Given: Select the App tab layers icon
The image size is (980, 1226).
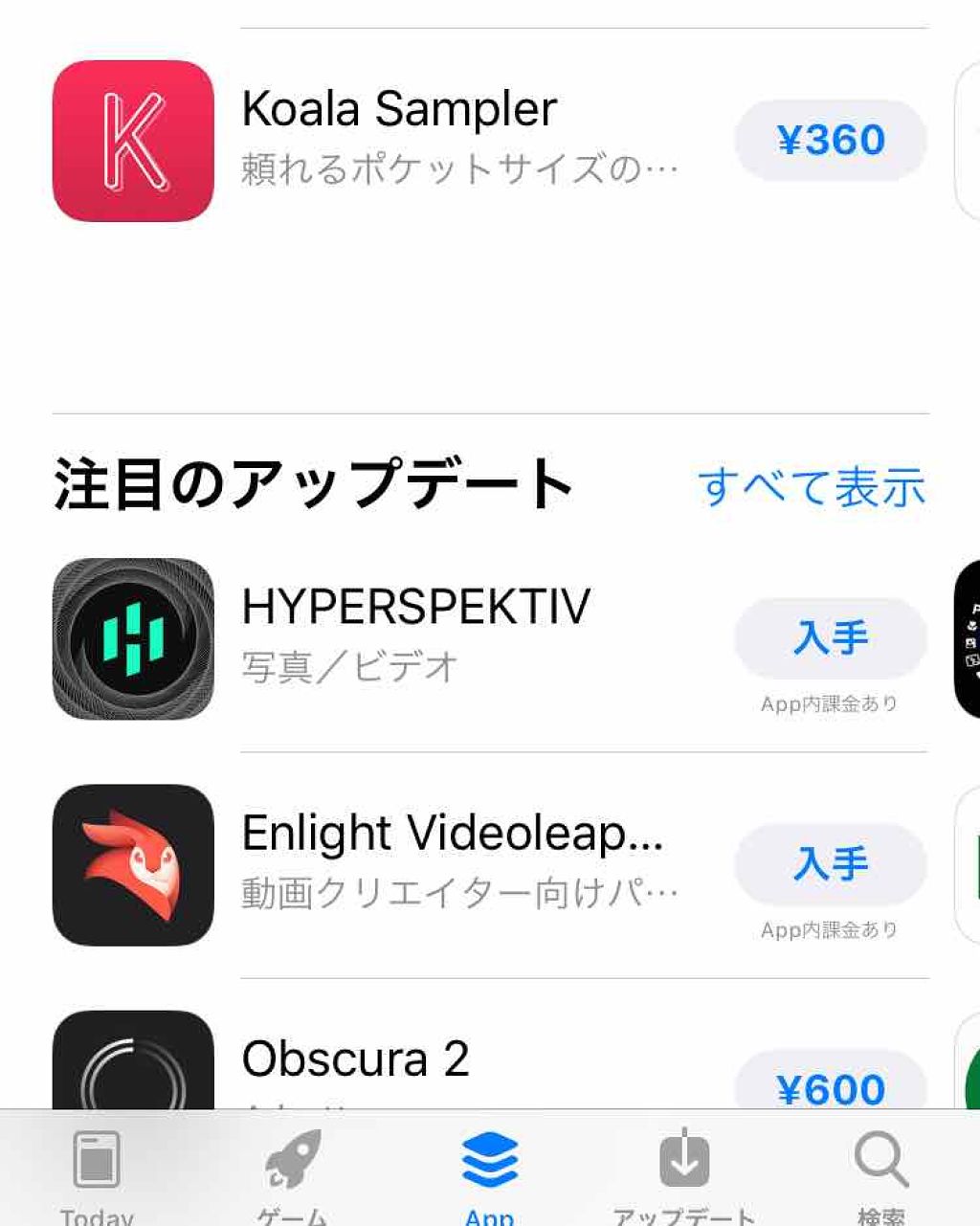Looking at the screenshot, I should click(x=489, y=1159).
